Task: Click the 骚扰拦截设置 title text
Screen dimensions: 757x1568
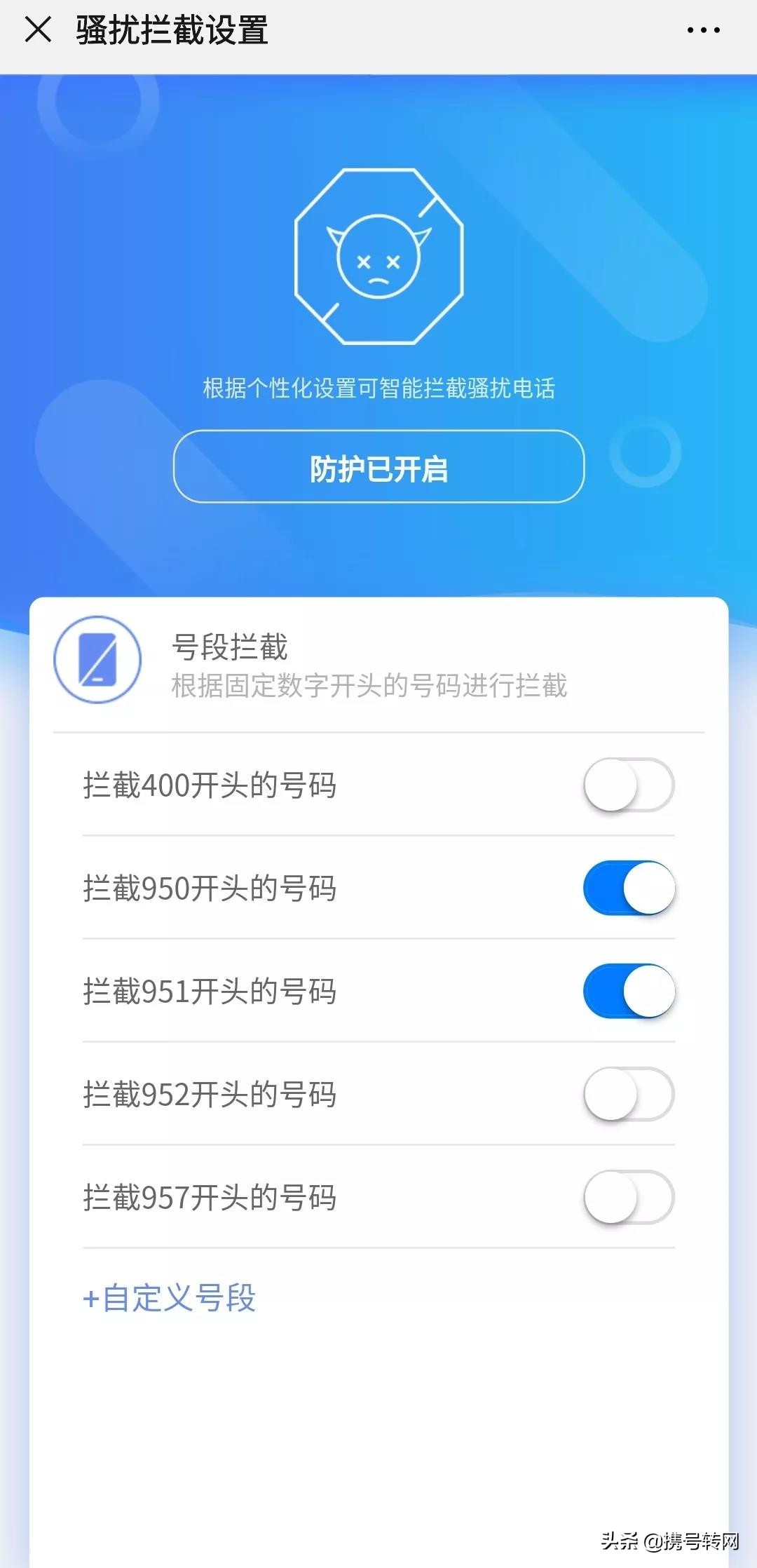Action: 171,29
